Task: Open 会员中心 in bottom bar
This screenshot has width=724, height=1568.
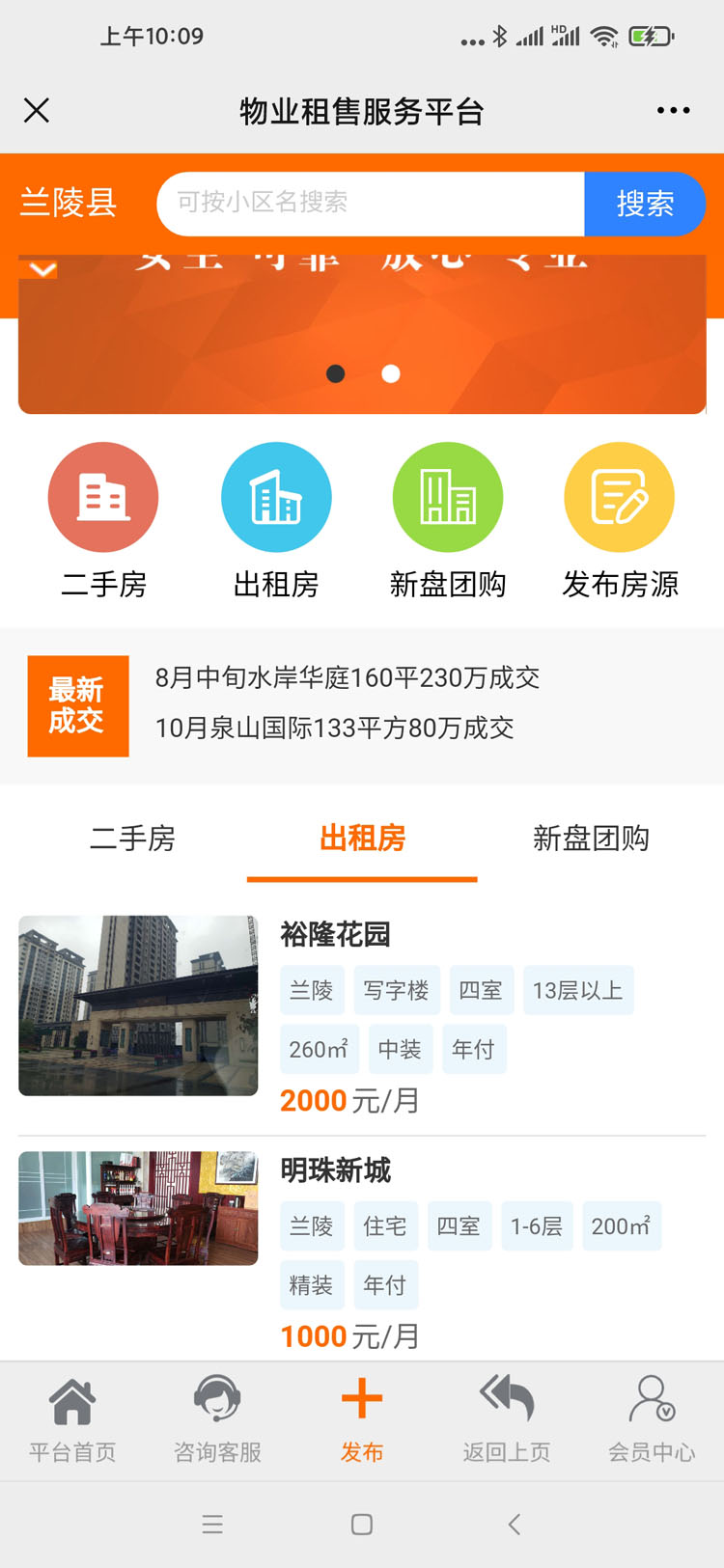Action: tap(652, 1420)
